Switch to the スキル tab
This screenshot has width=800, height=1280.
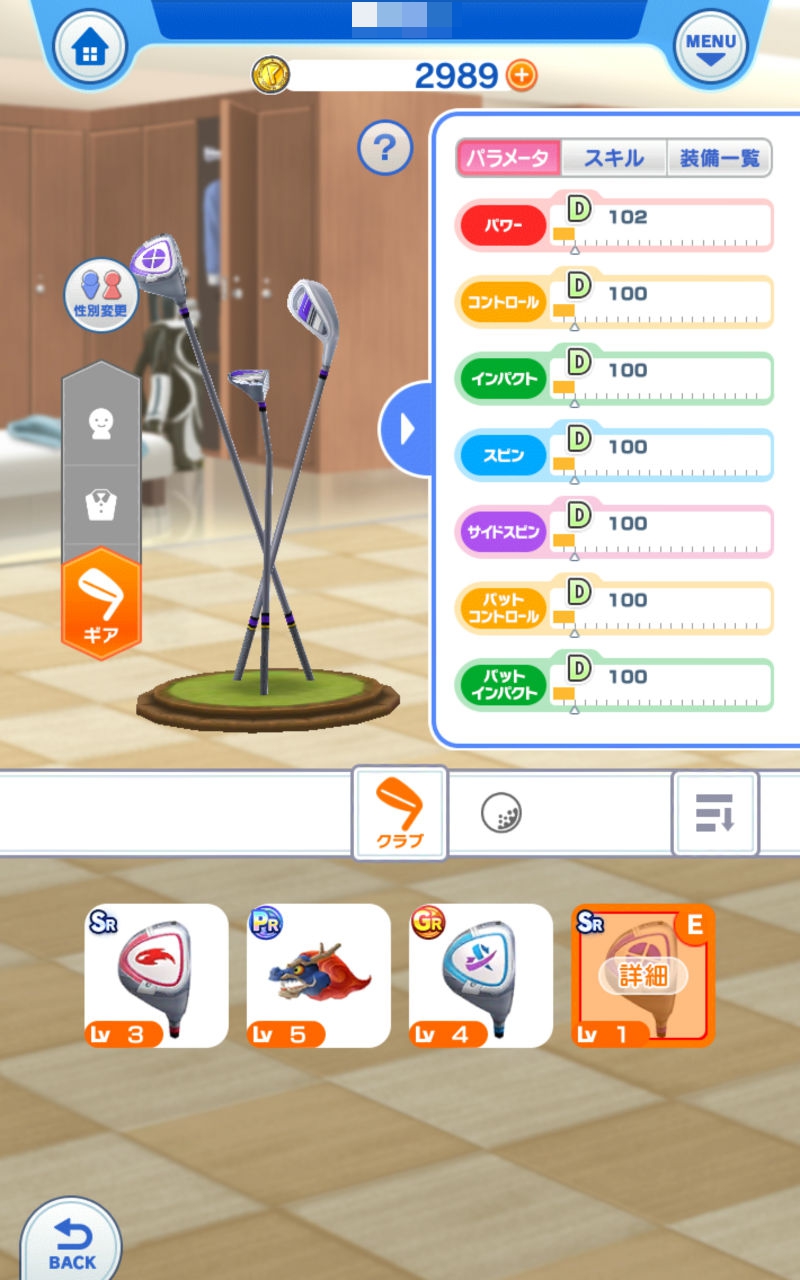point(613,158)
